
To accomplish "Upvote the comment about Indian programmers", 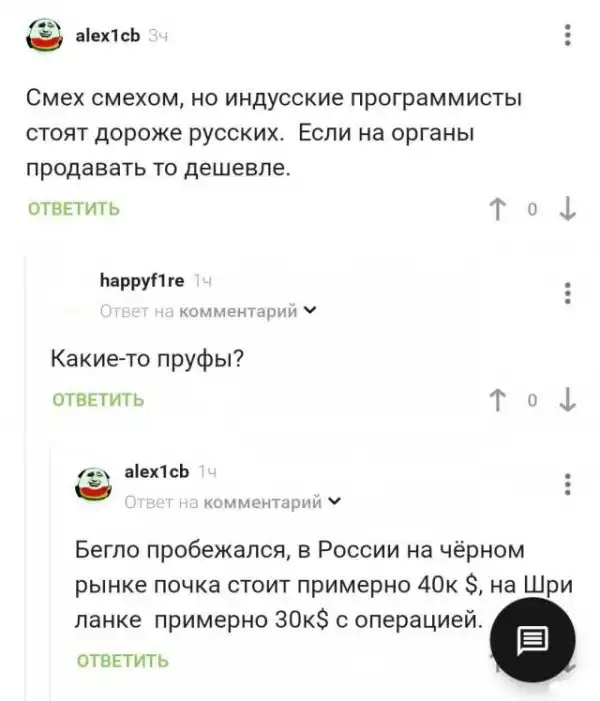I will [x=495, y=209].
